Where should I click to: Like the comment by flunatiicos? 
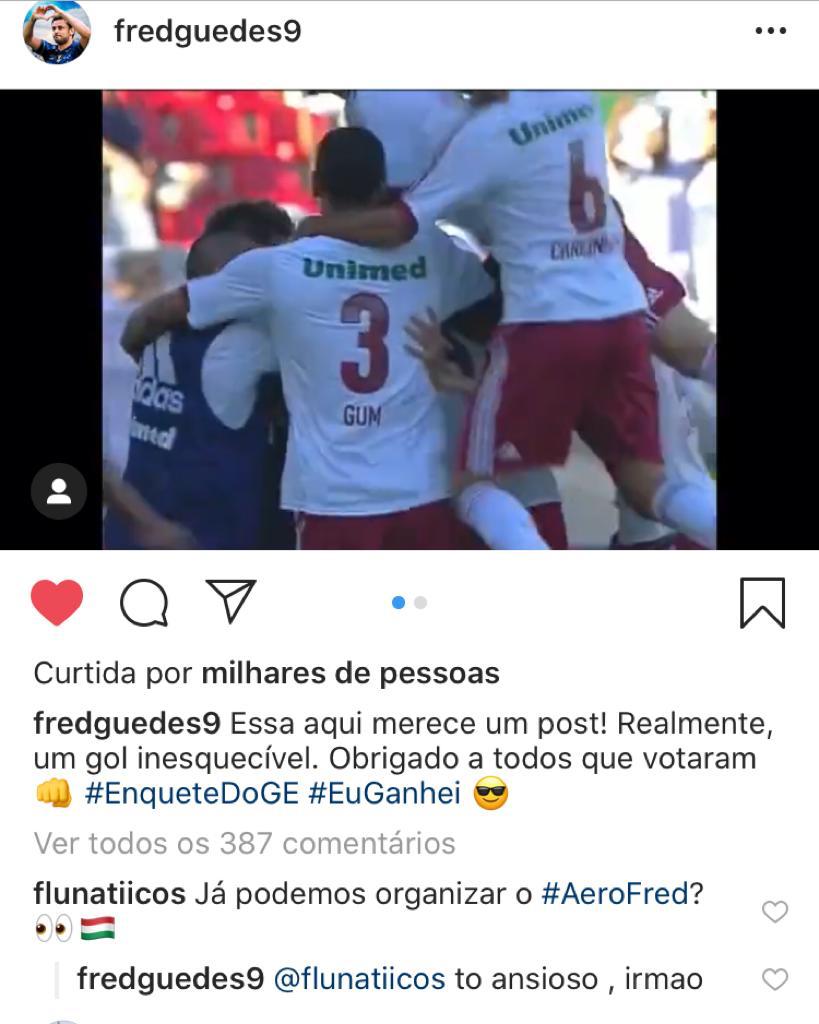774,912
